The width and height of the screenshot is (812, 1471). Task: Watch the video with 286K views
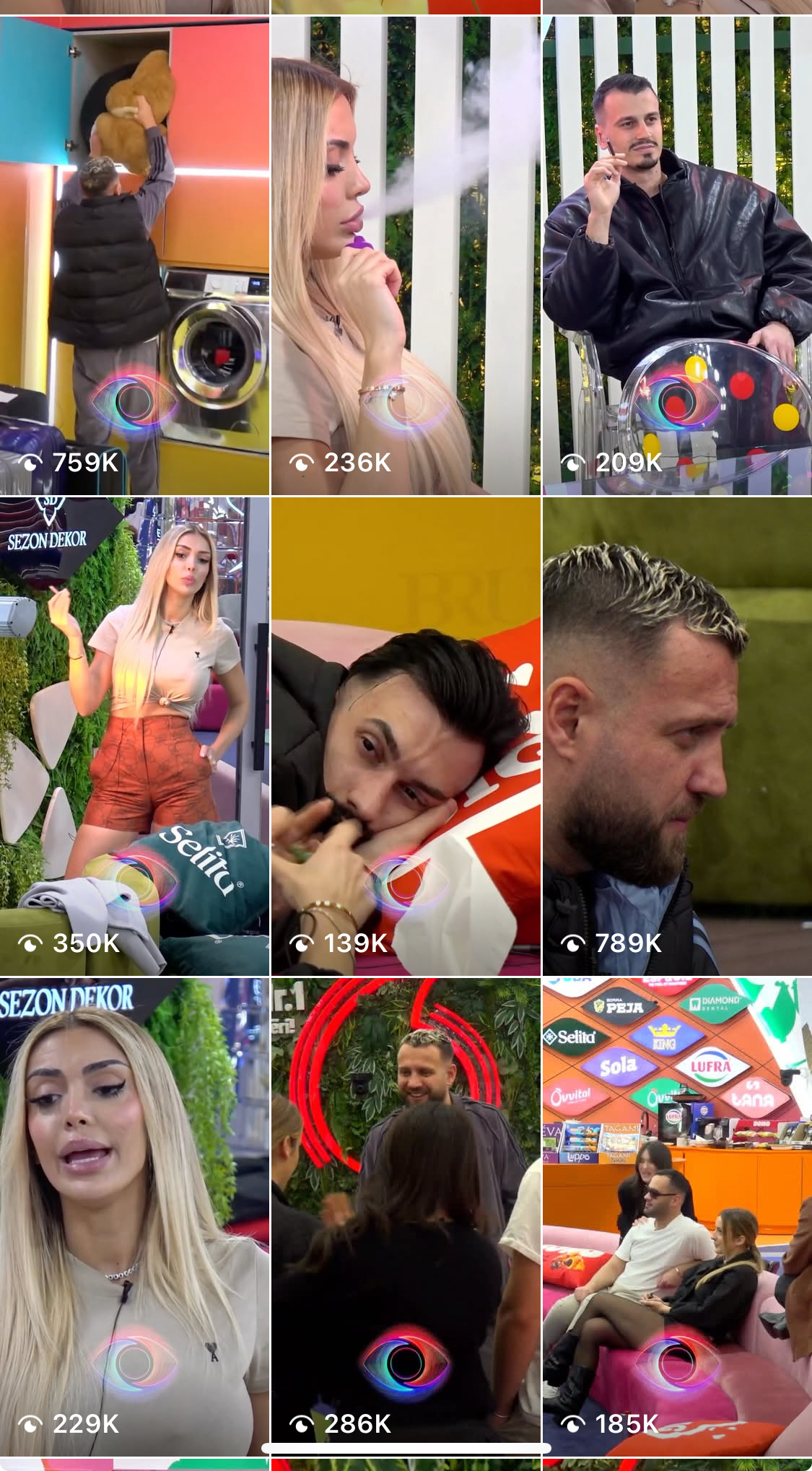click(406, 1217)
